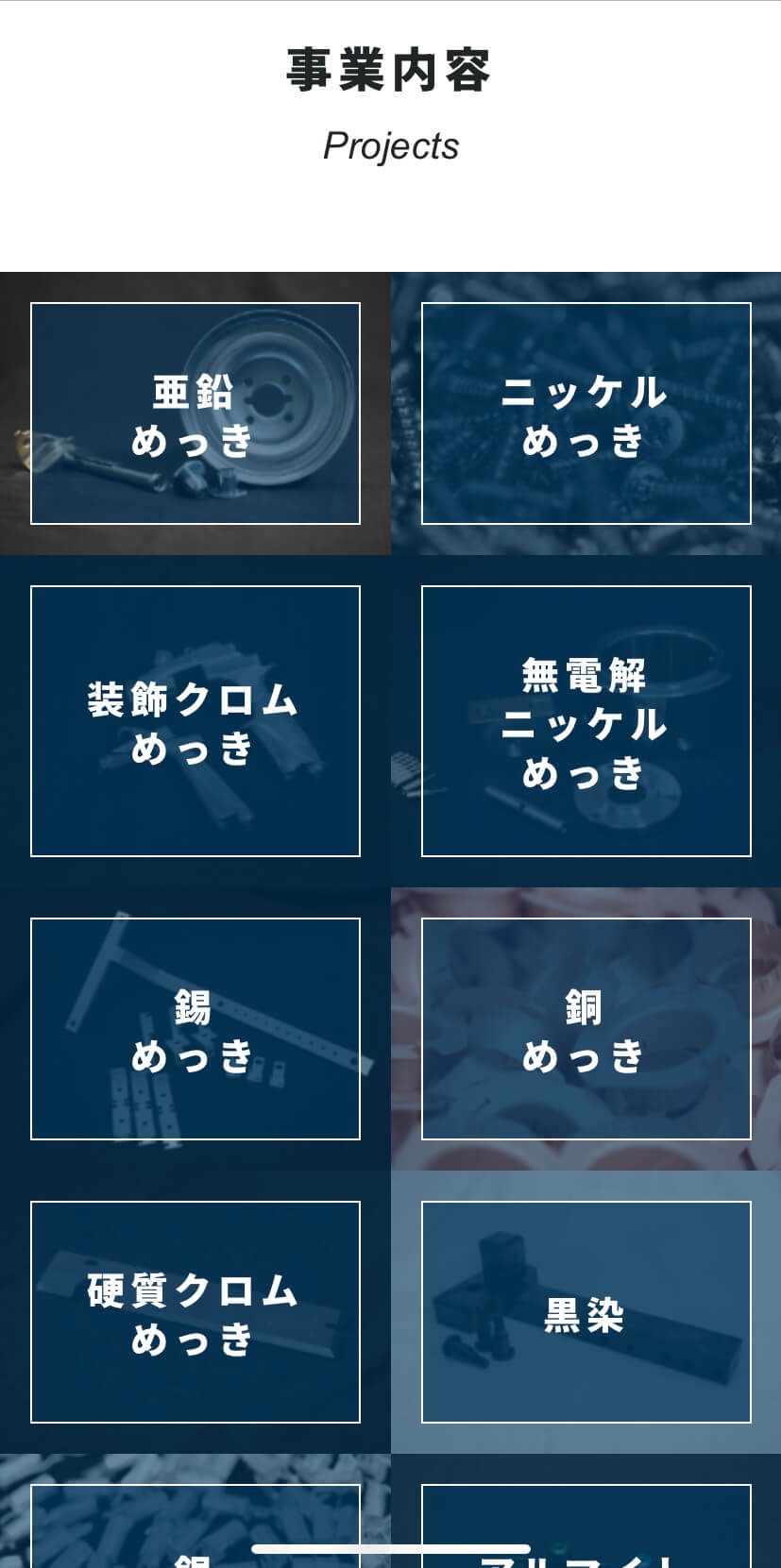Tap the 銅めっき tile
Screen dimensions: 781x1568
tap(586, 1029)
